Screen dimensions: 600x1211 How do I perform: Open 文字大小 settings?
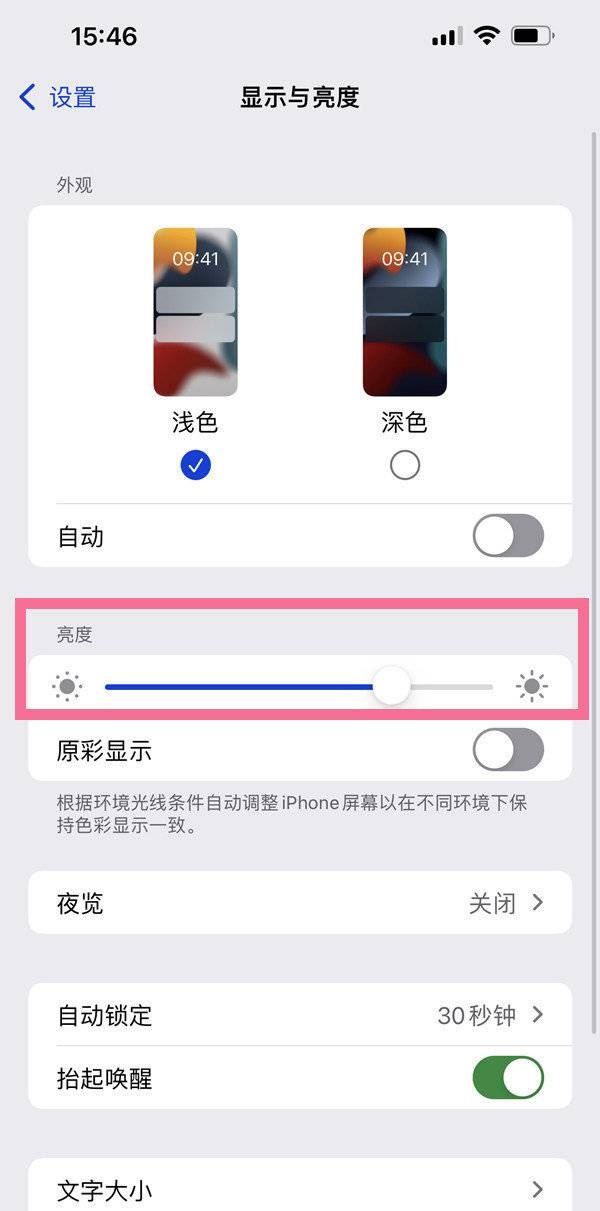pos(300,1189)
